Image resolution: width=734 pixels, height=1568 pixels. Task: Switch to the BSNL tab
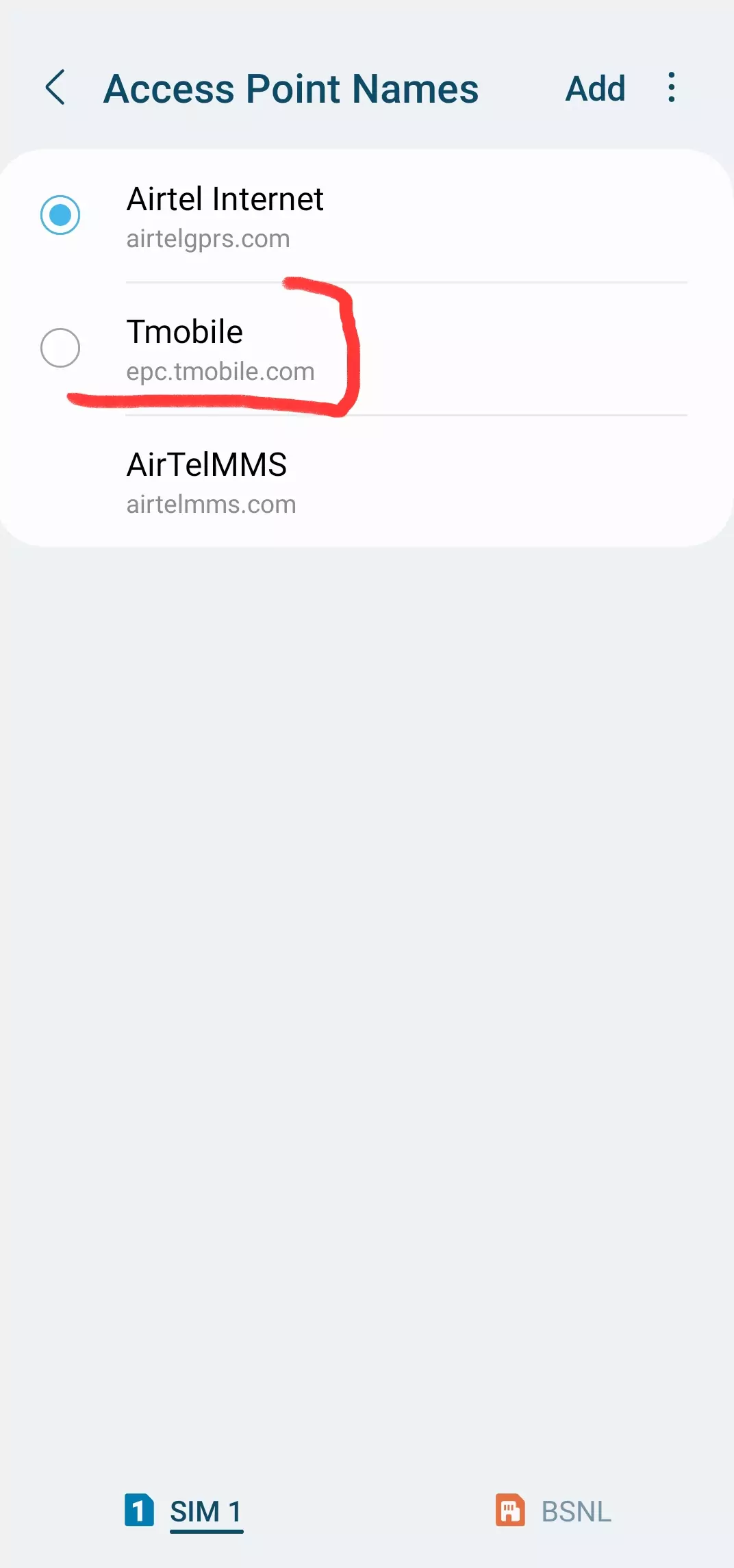(x=553, y=1511)
